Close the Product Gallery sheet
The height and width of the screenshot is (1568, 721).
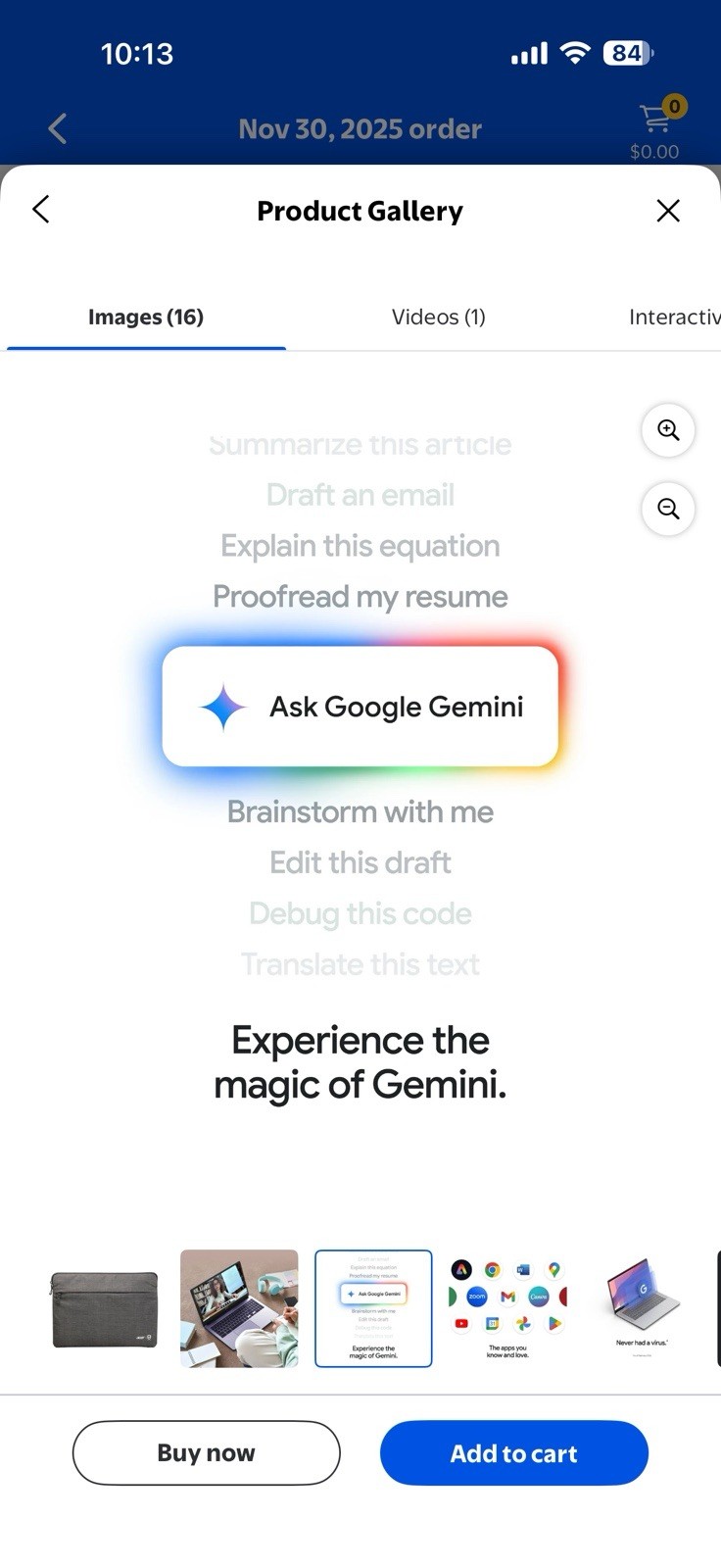tap(668, 211)
